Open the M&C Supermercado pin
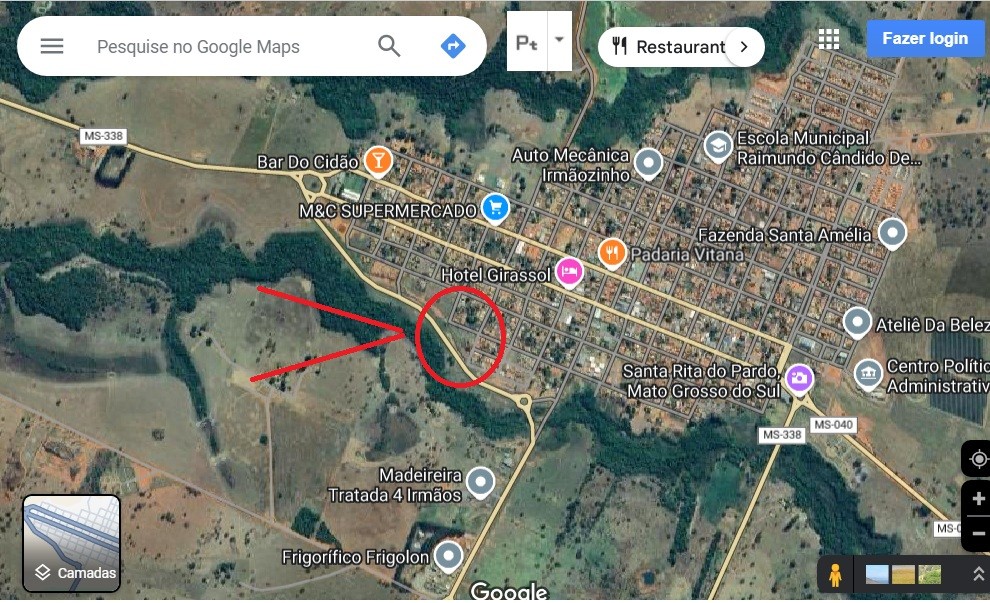 click(x=495, y=208)
